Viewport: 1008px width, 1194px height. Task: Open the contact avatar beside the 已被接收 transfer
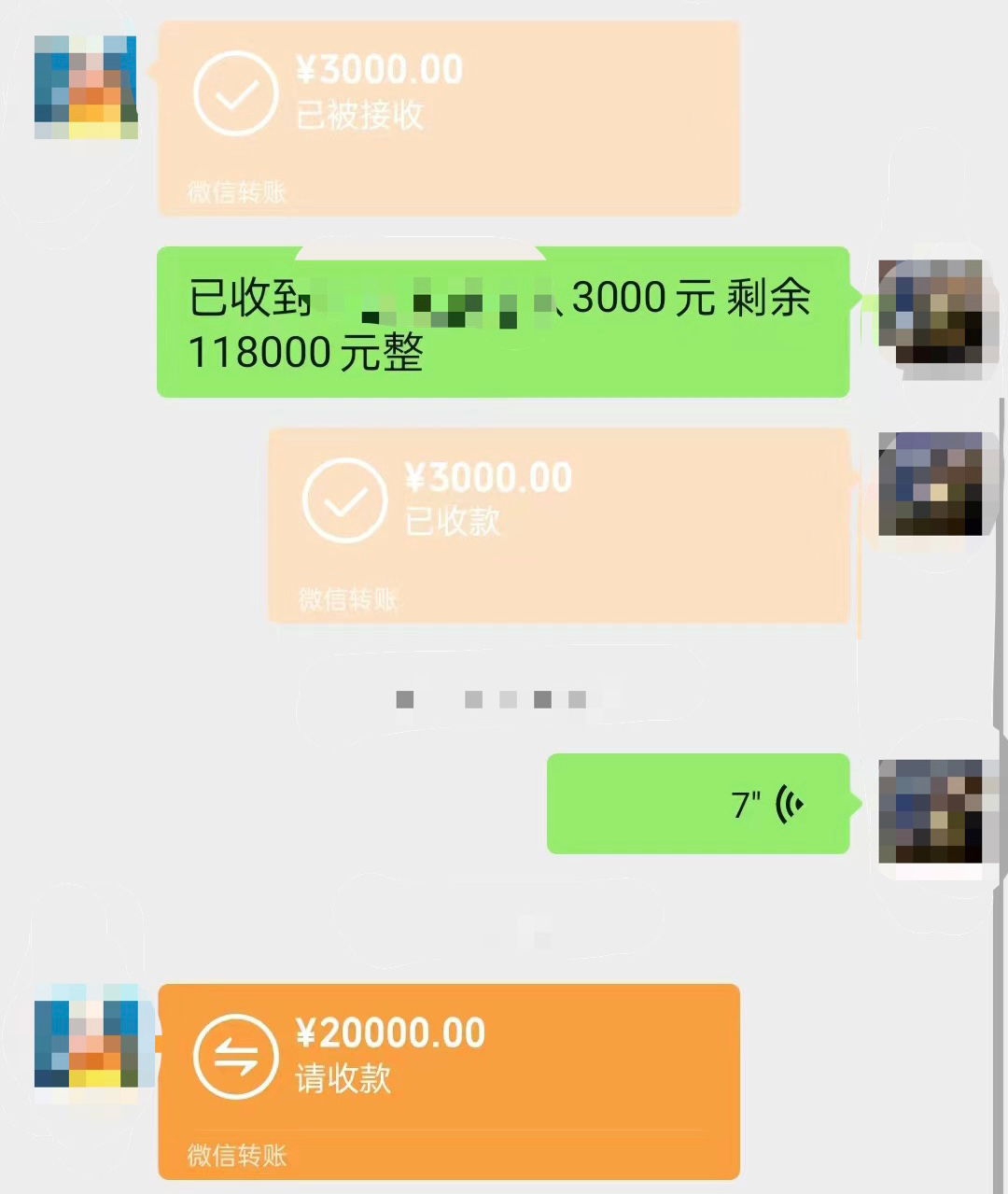point(86,87)
